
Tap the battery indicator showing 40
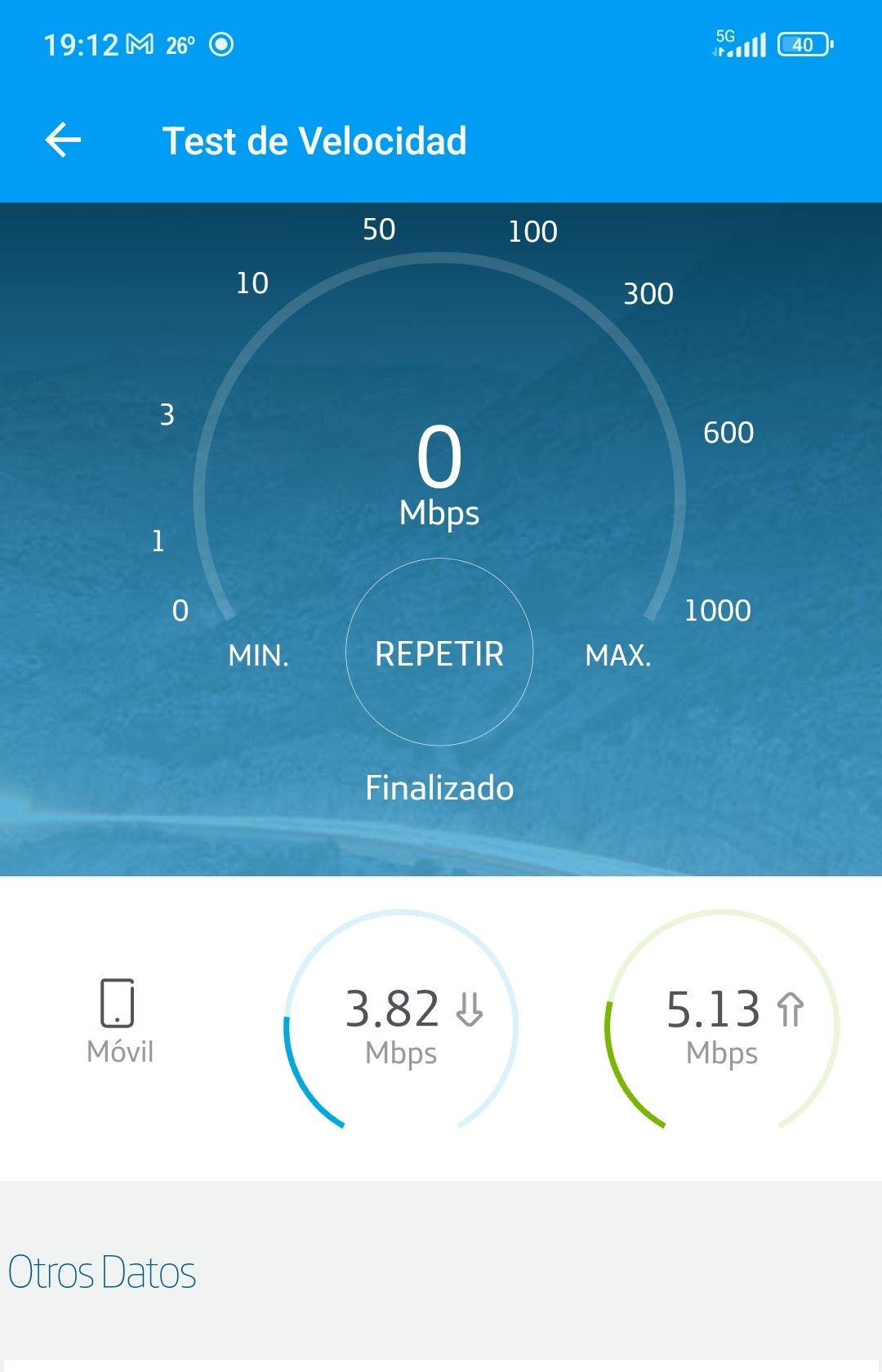(x=804, y=44)
